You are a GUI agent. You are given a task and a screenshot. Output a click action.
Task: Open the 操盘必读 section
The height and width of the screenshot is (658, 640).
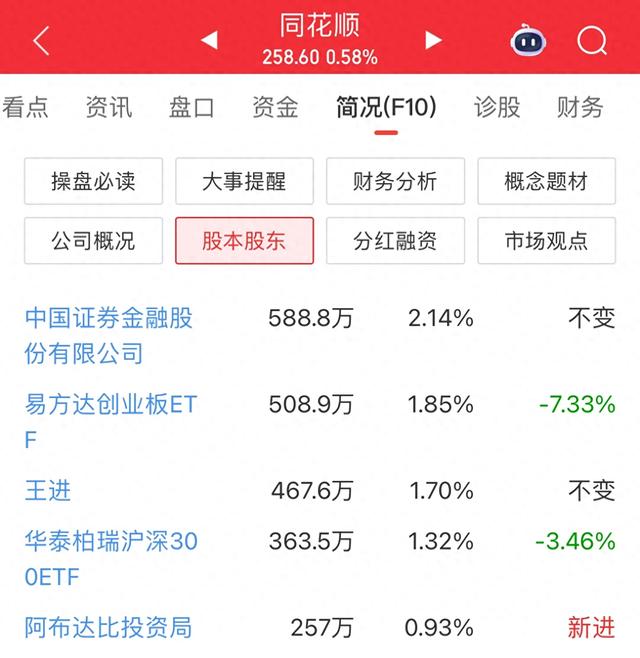tap(93, 181)
